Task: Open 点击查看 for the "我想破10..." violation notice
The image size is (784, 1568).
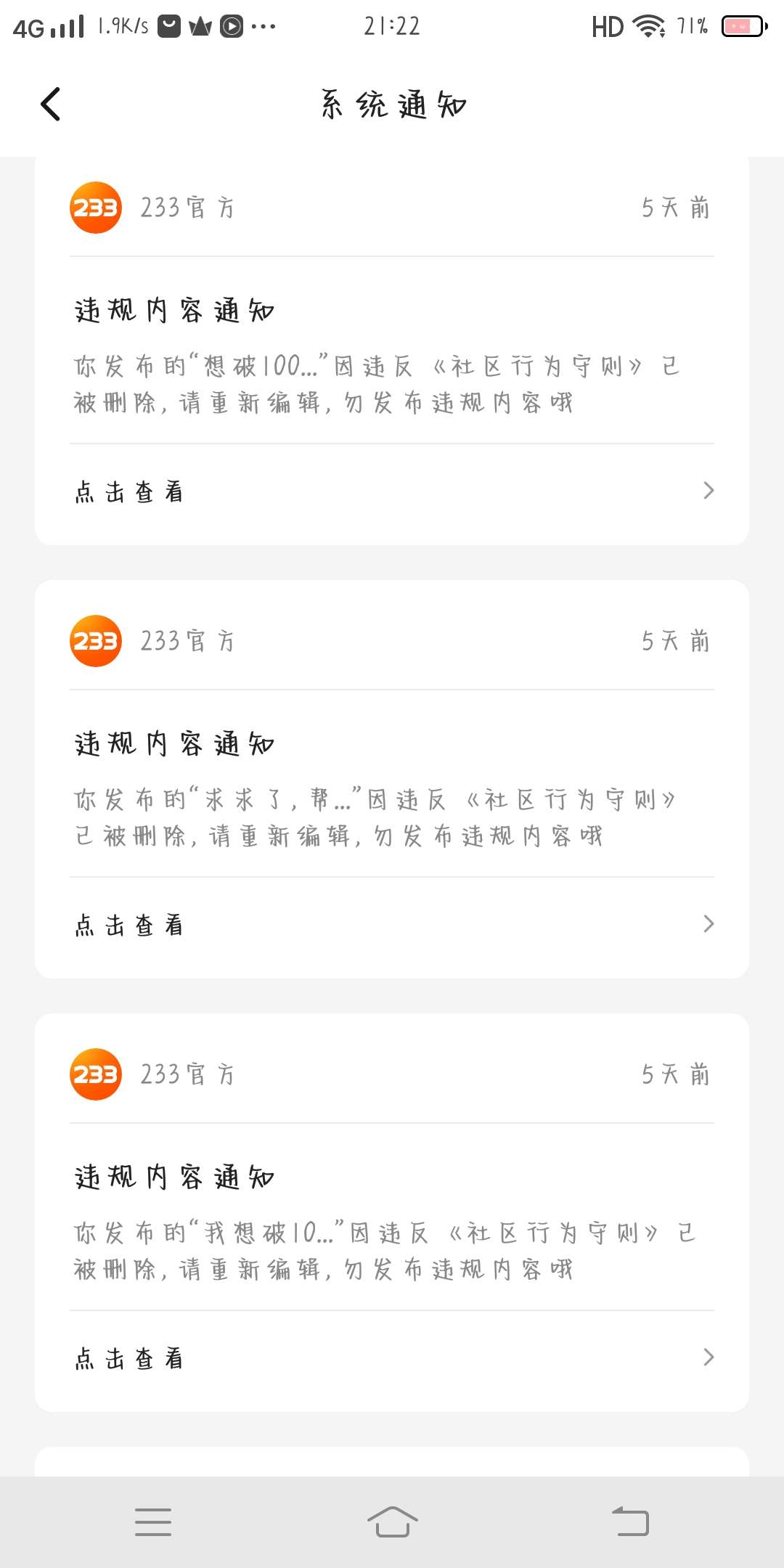Action: tap(392, 1358)
